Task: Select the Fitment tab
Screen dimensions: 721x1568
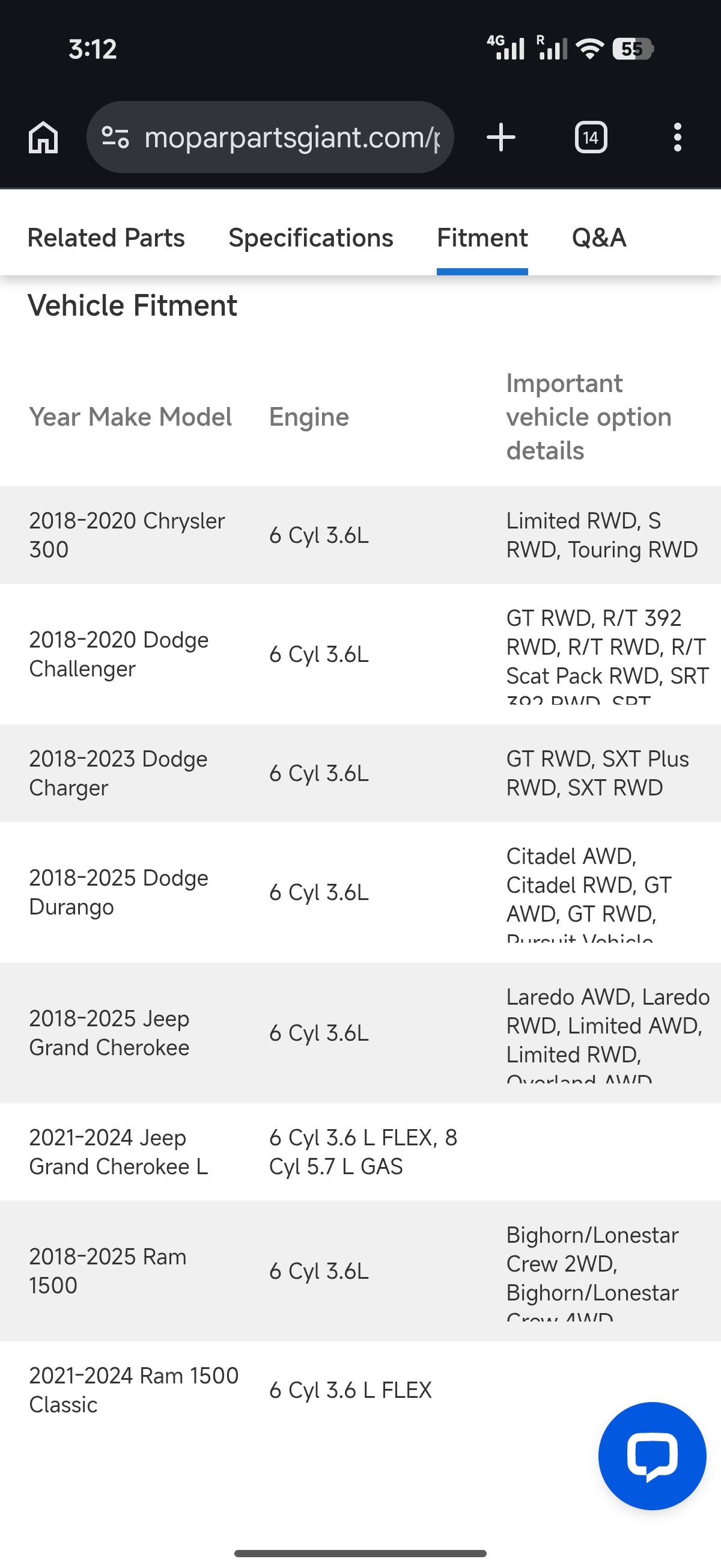Action: click(482, 238)
